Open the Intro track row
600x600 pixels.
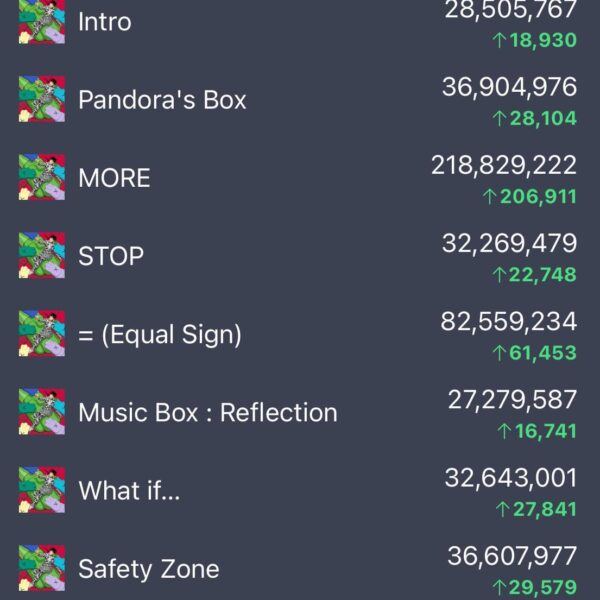coord(105,22)
